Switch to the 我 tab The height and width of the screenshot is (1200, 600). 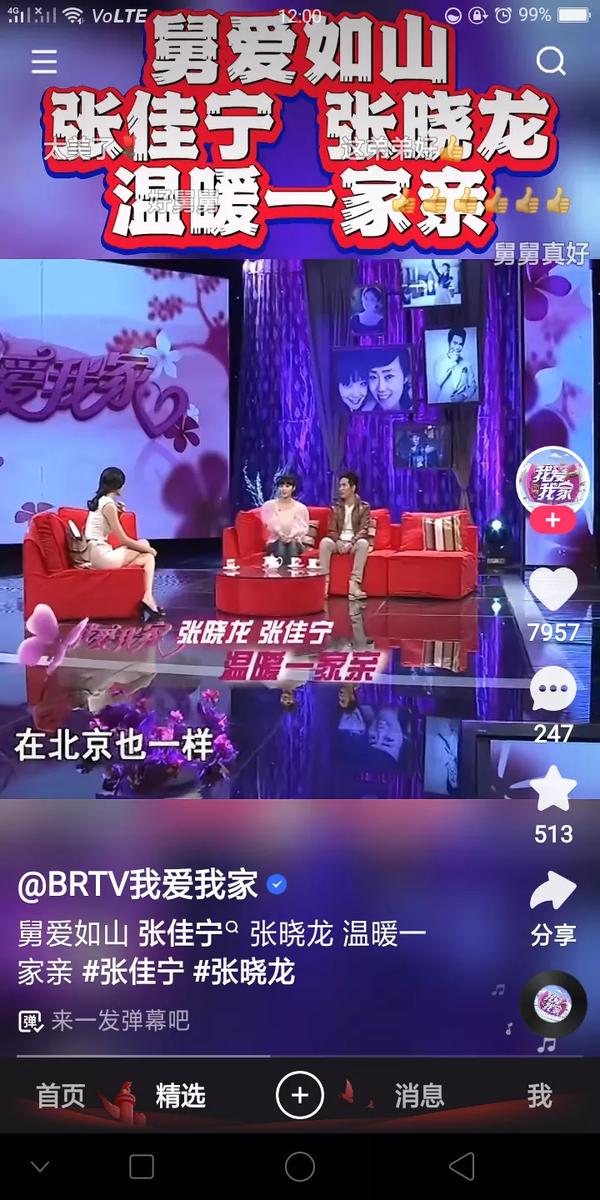[x=539, y=1095]
